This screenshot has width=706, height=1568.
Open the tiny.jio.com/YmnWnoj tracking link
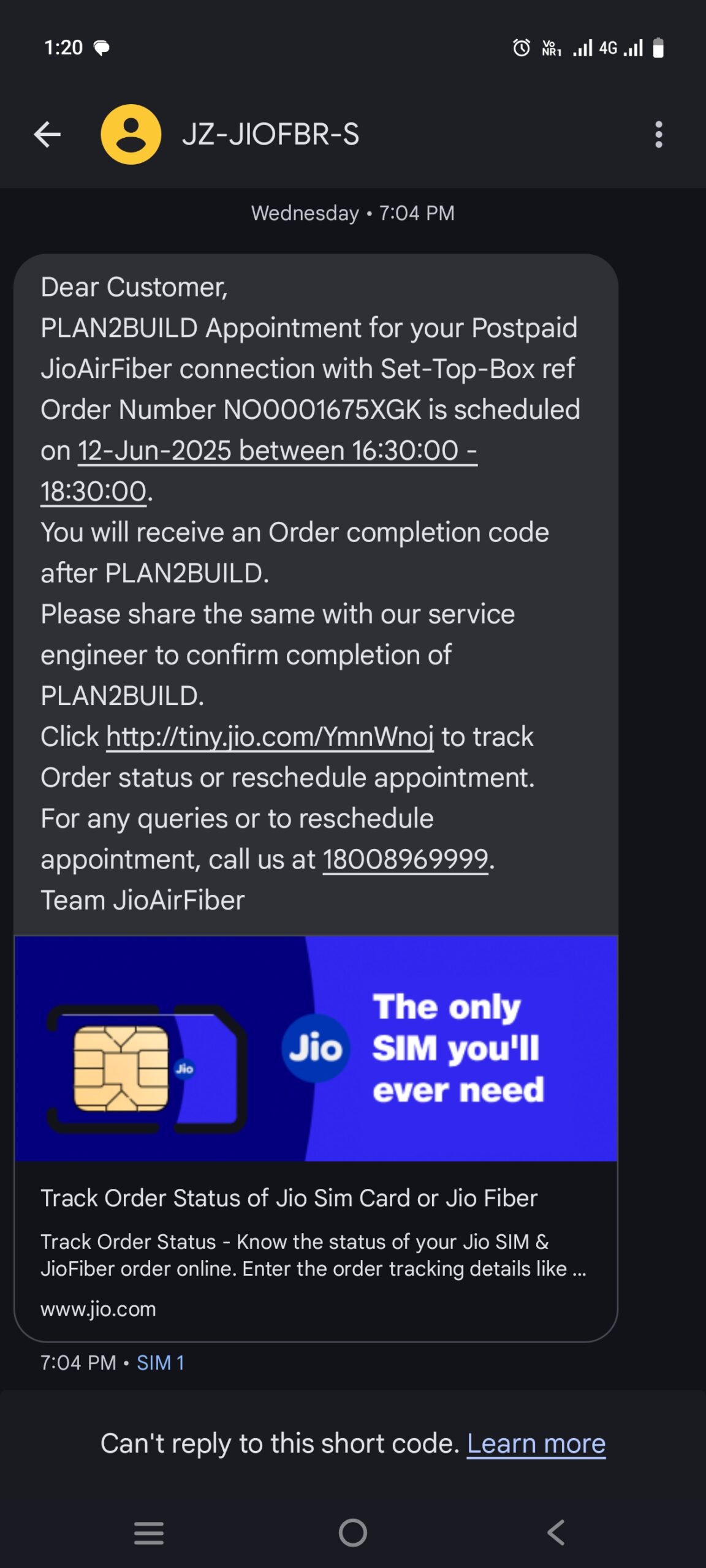pos(270,737)
